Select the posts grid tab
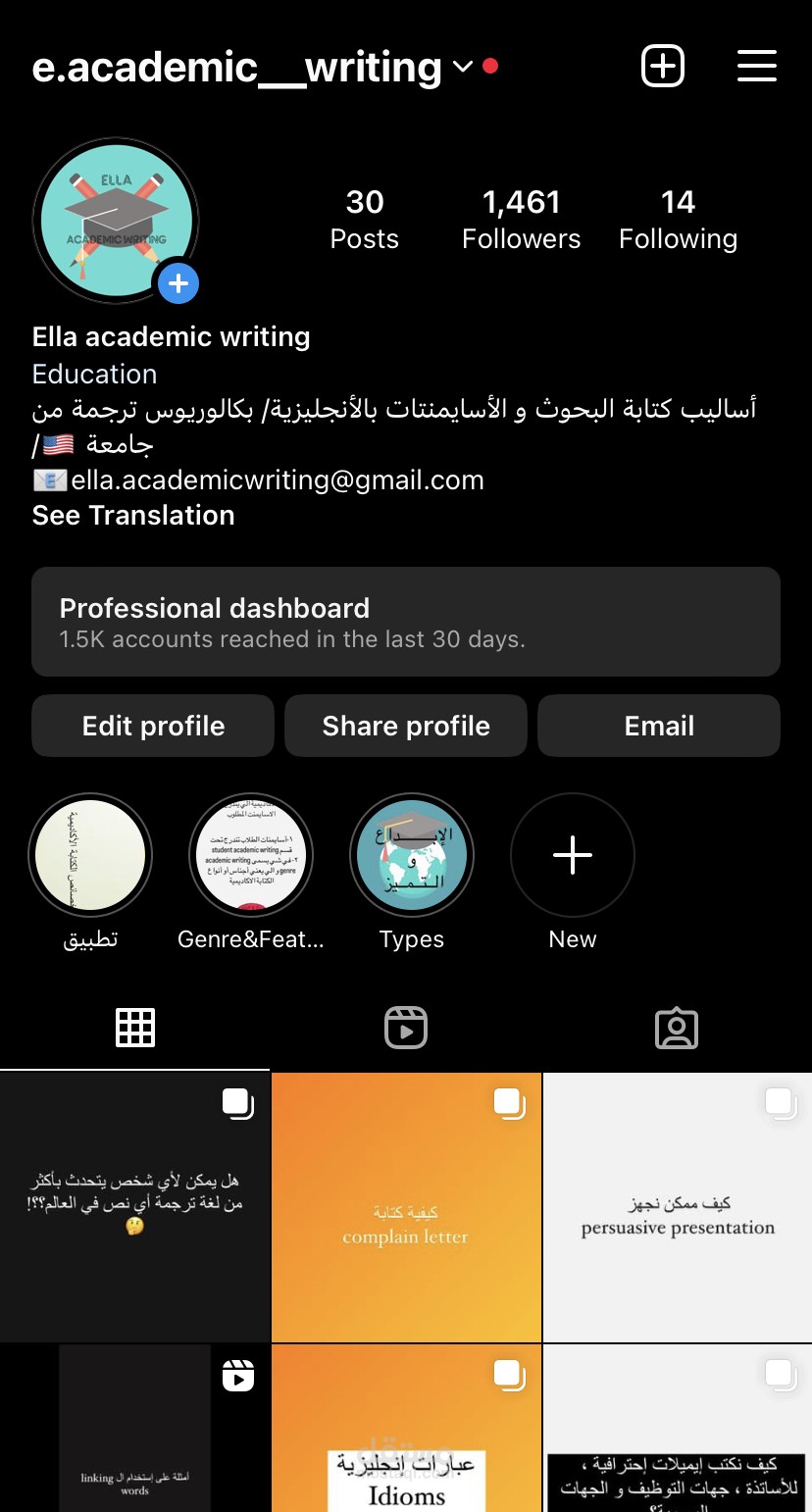The height and width of the screenshot is (1512, 812). coord(135,1028)
